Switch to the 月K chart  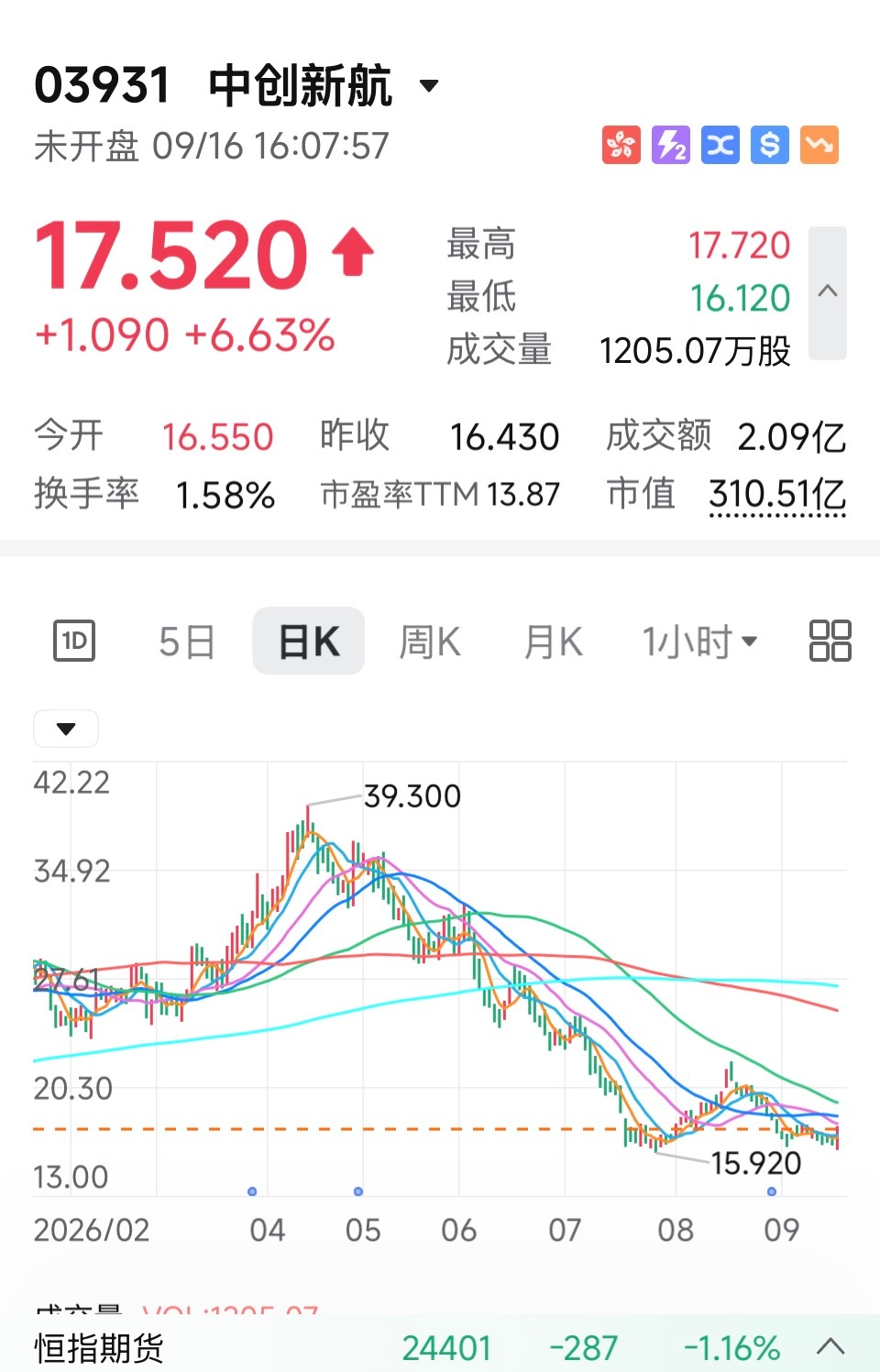click(554, 642)
